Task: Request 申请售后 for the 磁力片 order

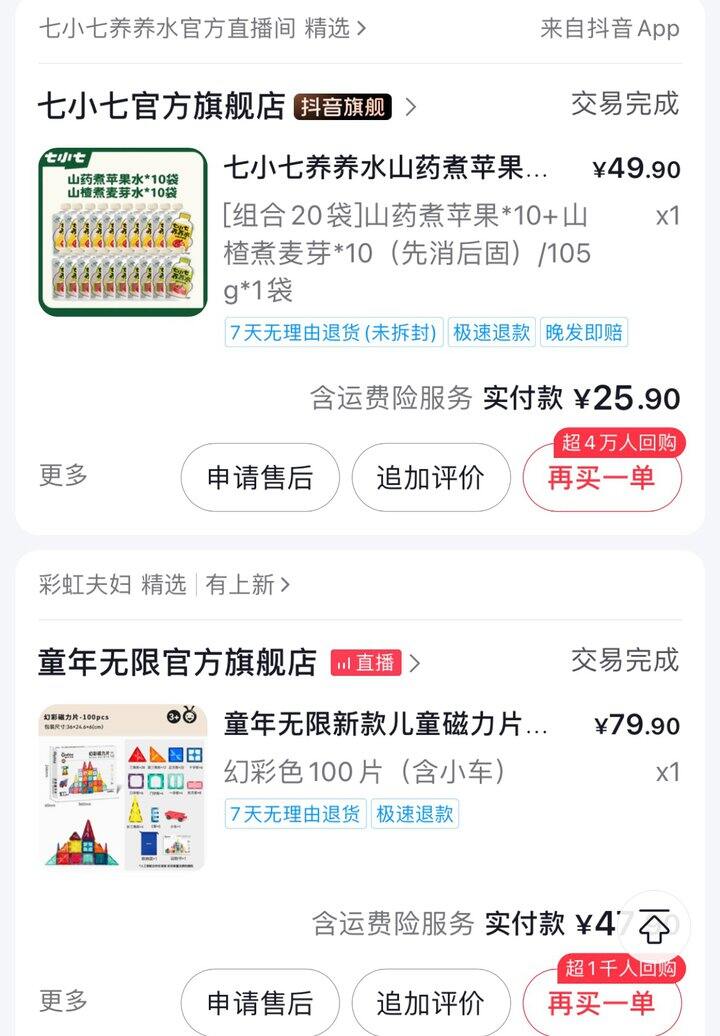Action: tap(260, 1002)
